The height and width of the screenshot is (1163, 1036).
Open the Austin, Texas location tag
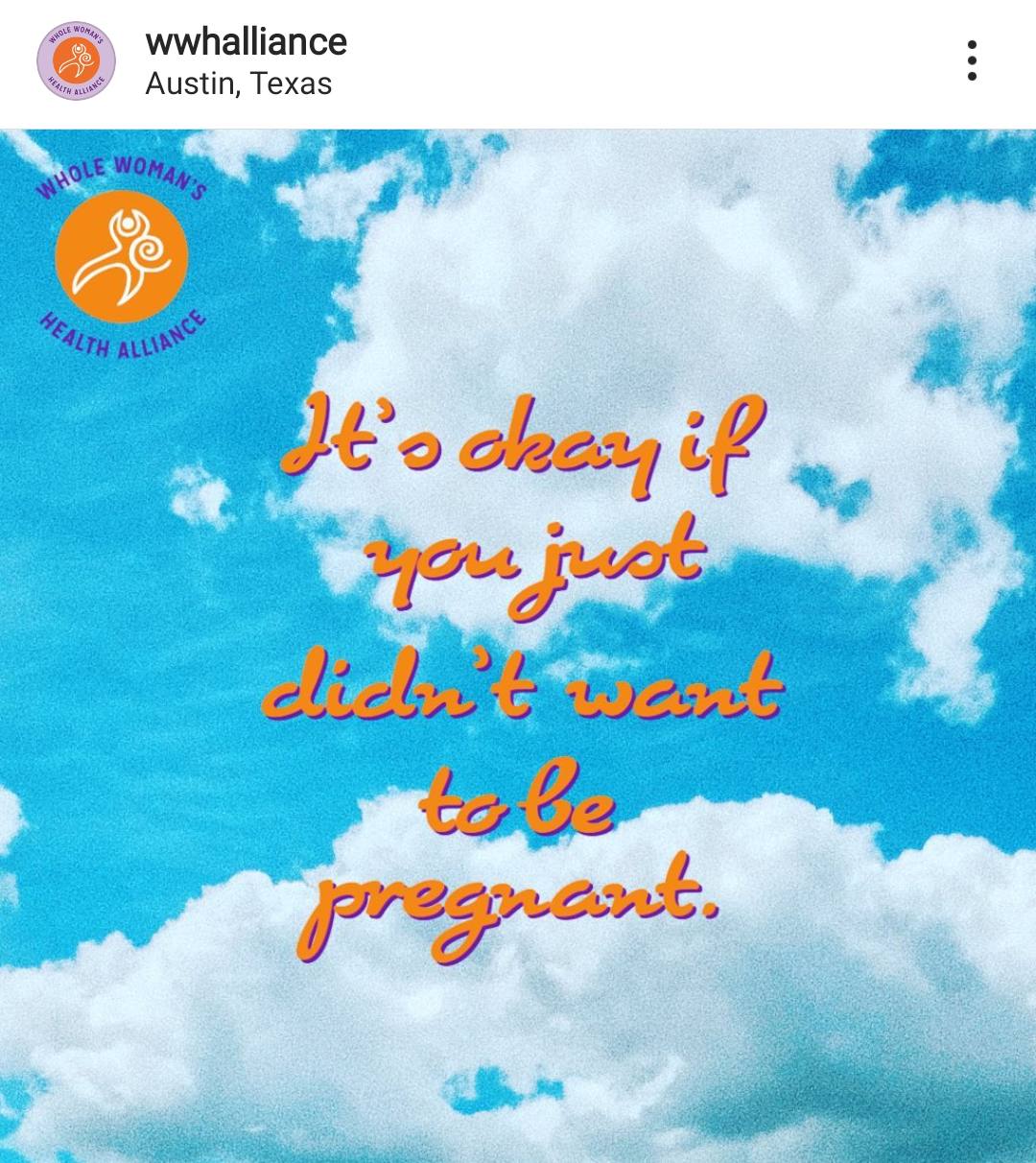[x=238, y=84]
